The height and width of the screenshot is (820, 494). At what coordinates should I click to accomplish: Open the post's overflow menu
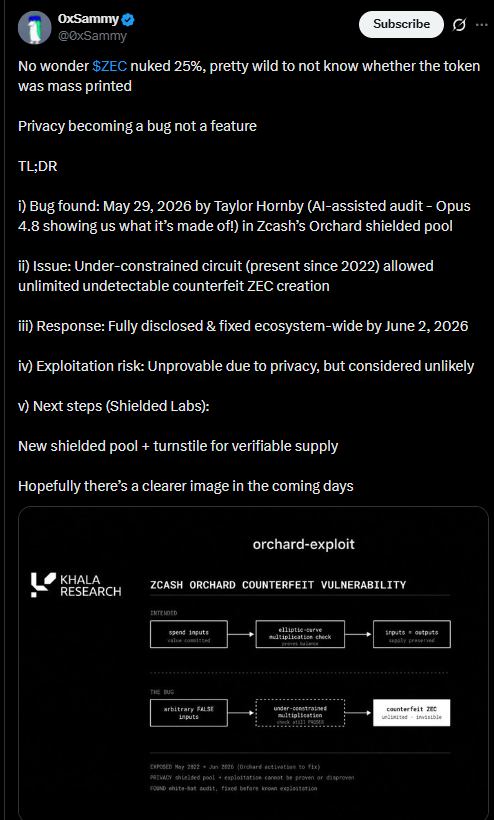pos(481,25)
